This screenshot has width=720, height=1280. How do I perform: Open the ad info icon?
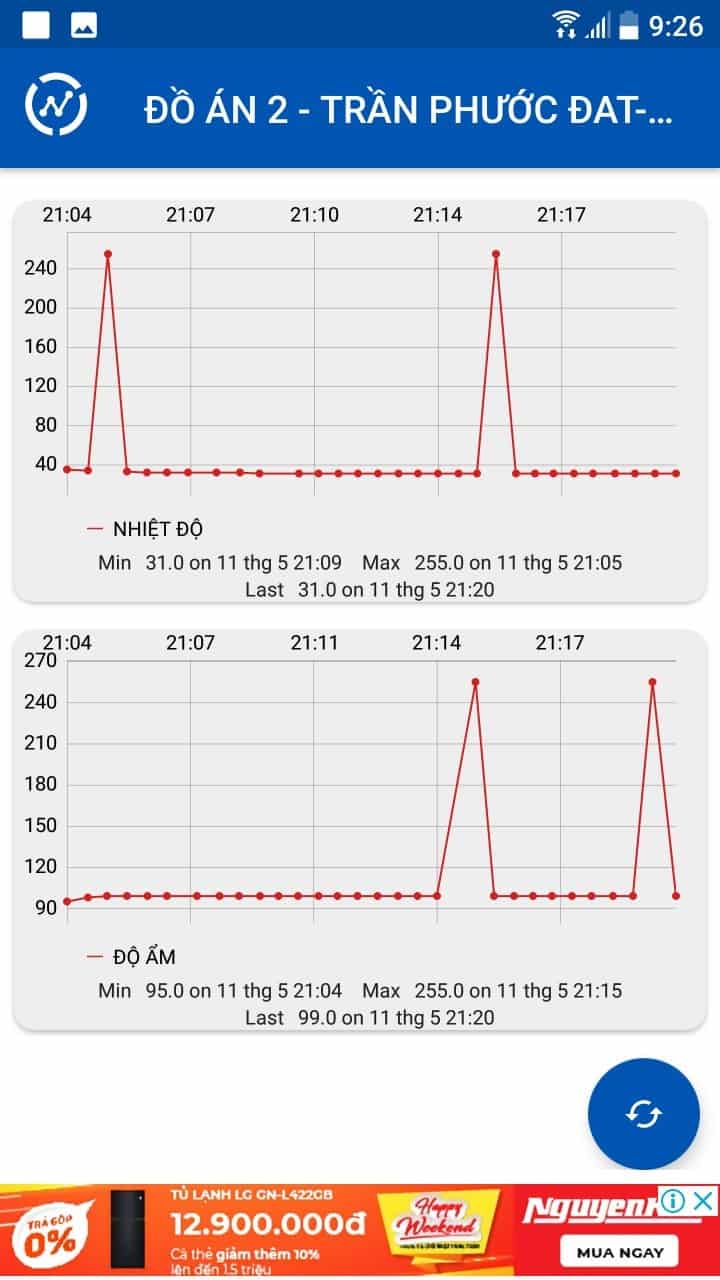pos(673,1201)
